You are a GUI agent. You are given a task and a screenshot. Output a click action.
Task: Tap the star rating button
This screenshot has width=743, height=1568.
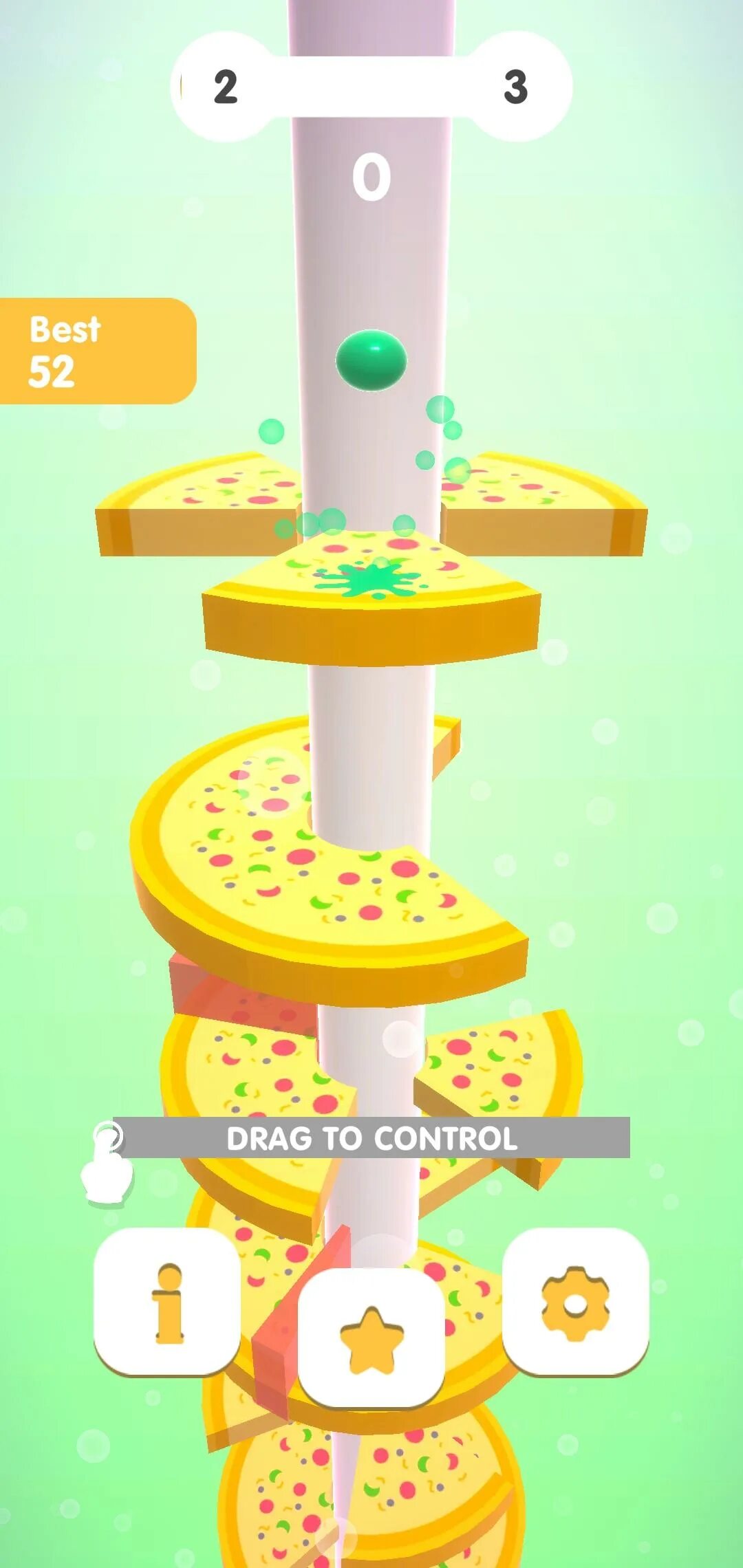click(x=371, y=1338)
